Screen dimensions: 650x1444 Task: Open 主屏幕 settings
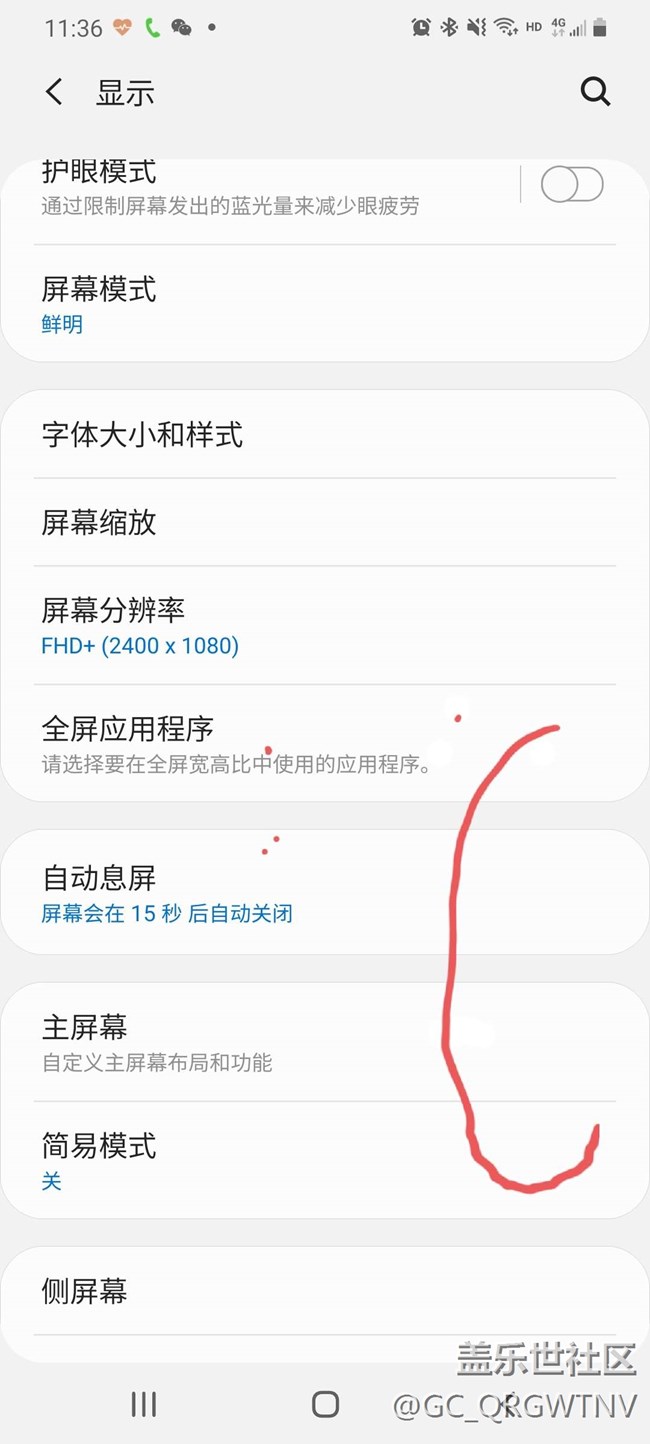[300, 1043]
